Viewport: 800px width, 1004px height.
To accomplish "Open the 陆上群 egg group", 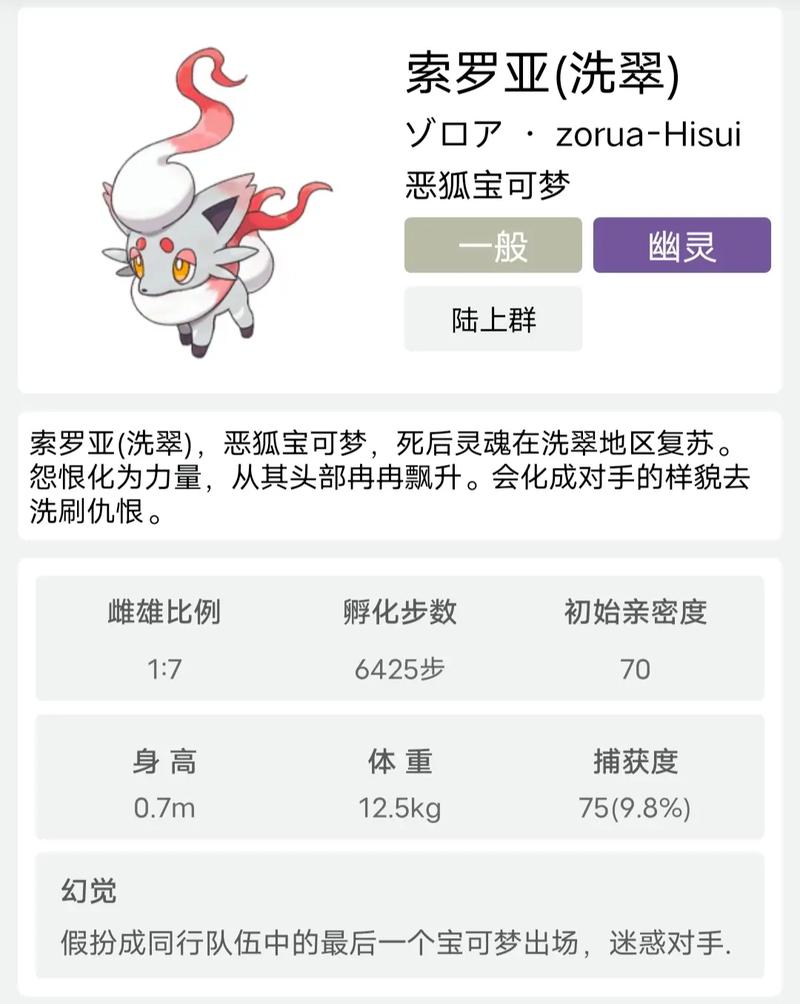I will tap(493, 319).
